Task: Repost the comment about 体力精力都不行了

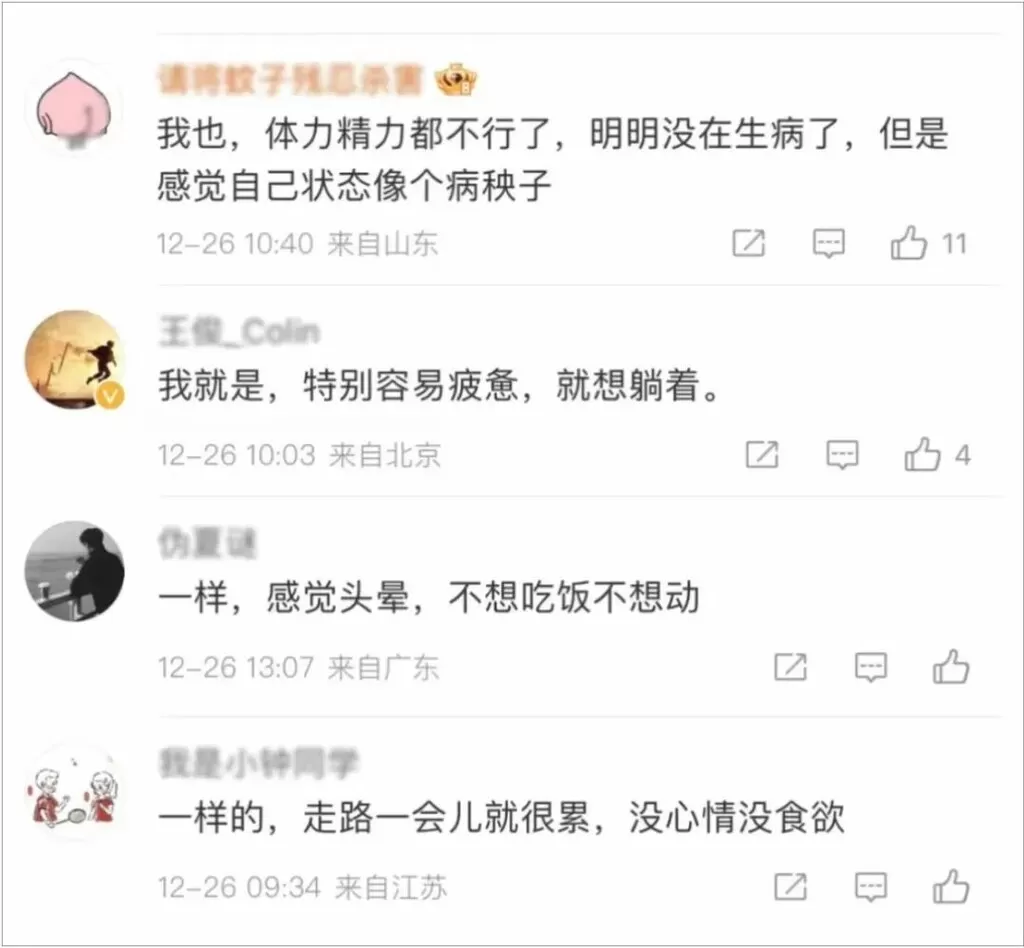Action: click(748, 243)
